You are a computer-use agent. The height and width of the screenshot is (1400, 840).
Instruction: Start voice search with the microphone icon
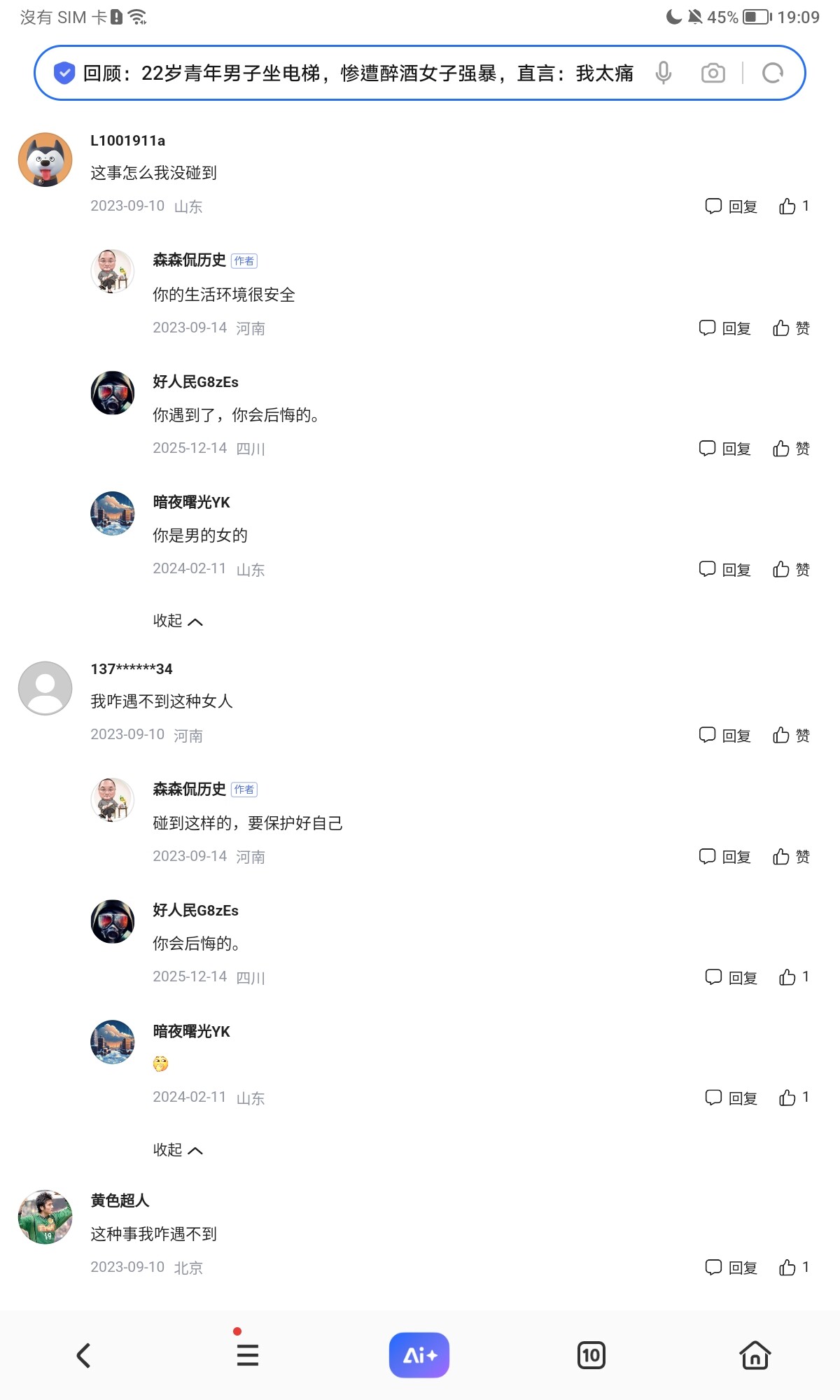(664, 73)
